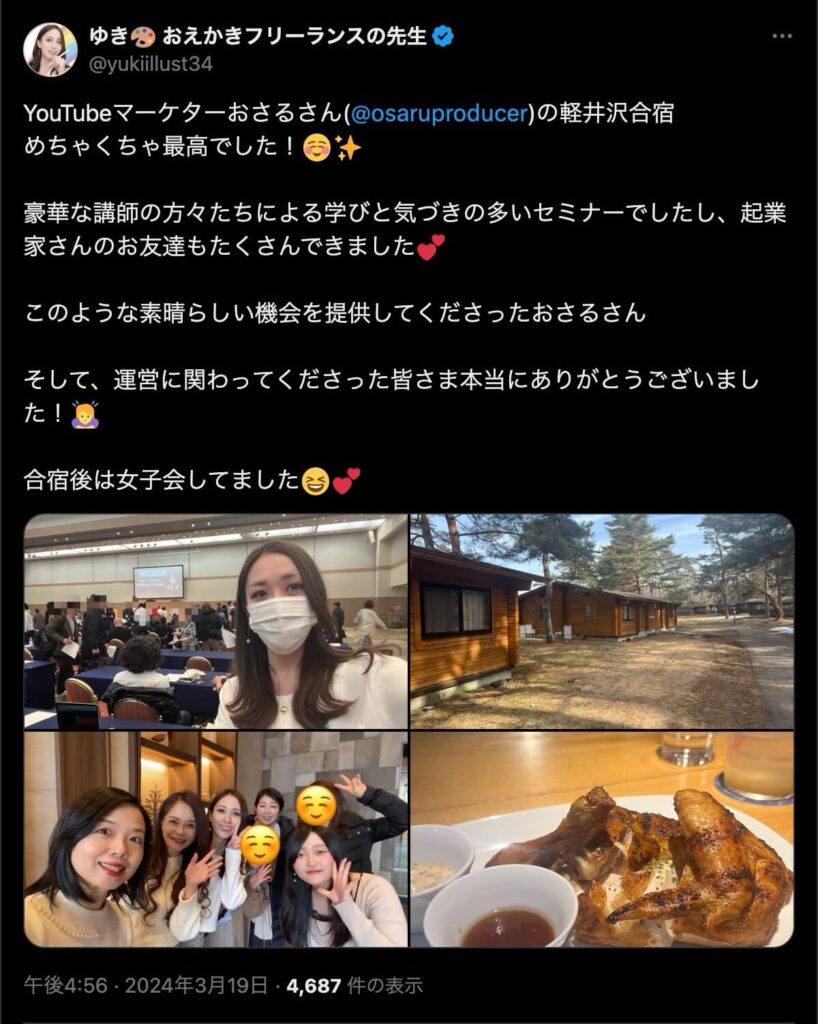
Task: View the wooden cabins photo
Action: coord(601,621)
